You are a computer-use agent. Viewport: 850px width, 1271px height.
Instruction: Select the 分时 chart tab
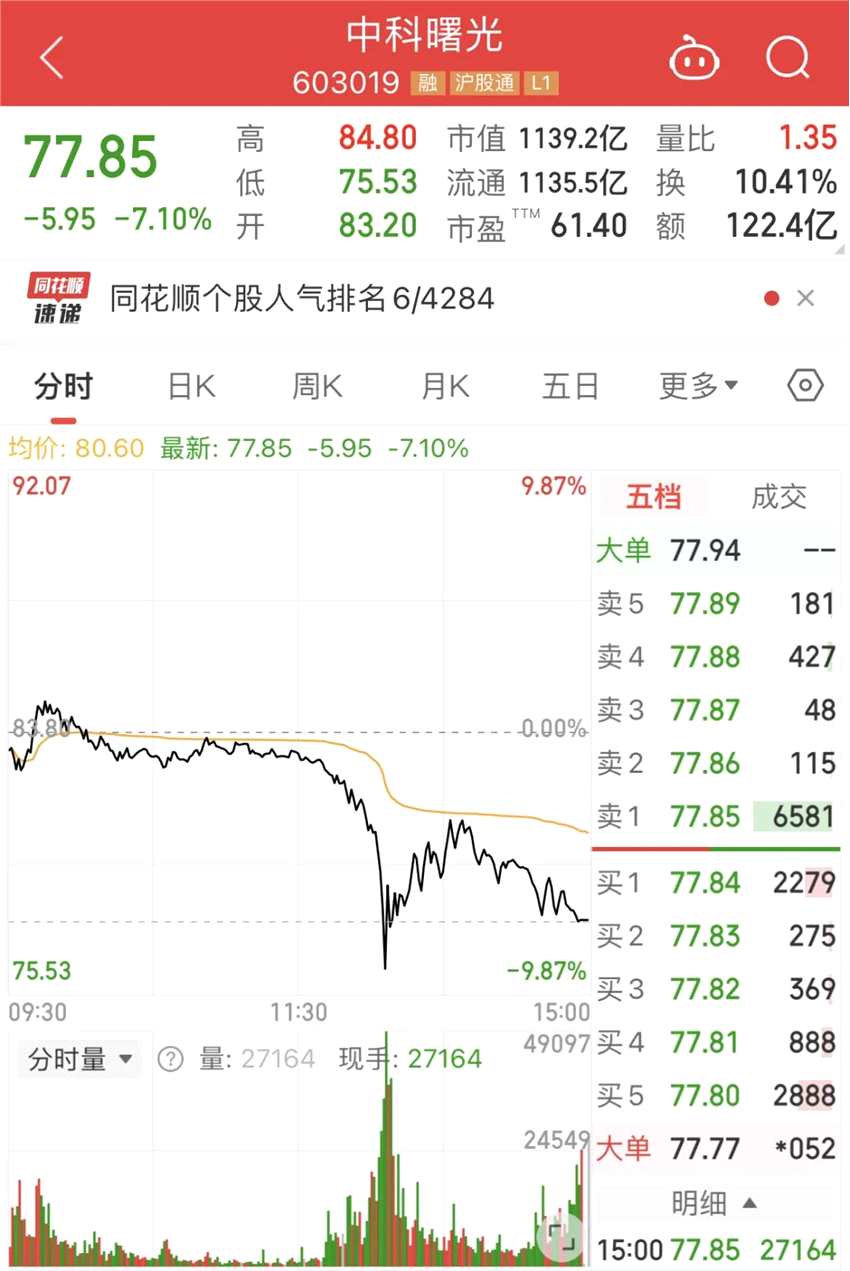(62, 386)
